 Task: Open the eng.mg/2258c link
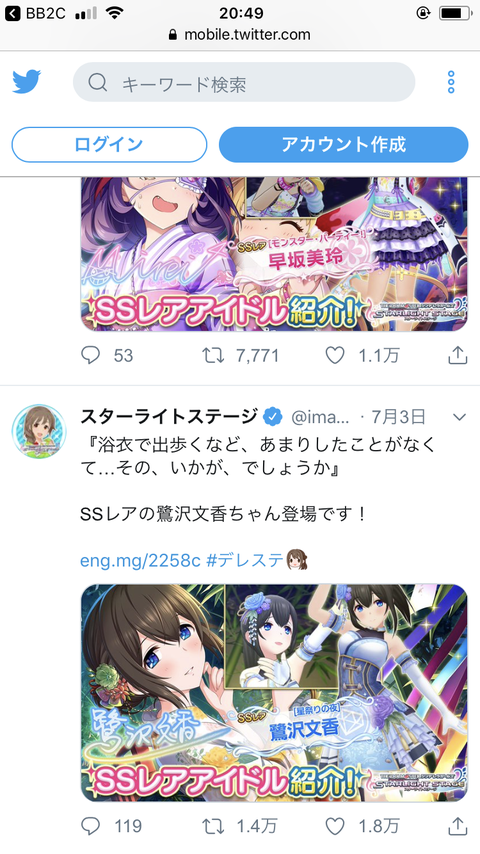tap(140, 560)
